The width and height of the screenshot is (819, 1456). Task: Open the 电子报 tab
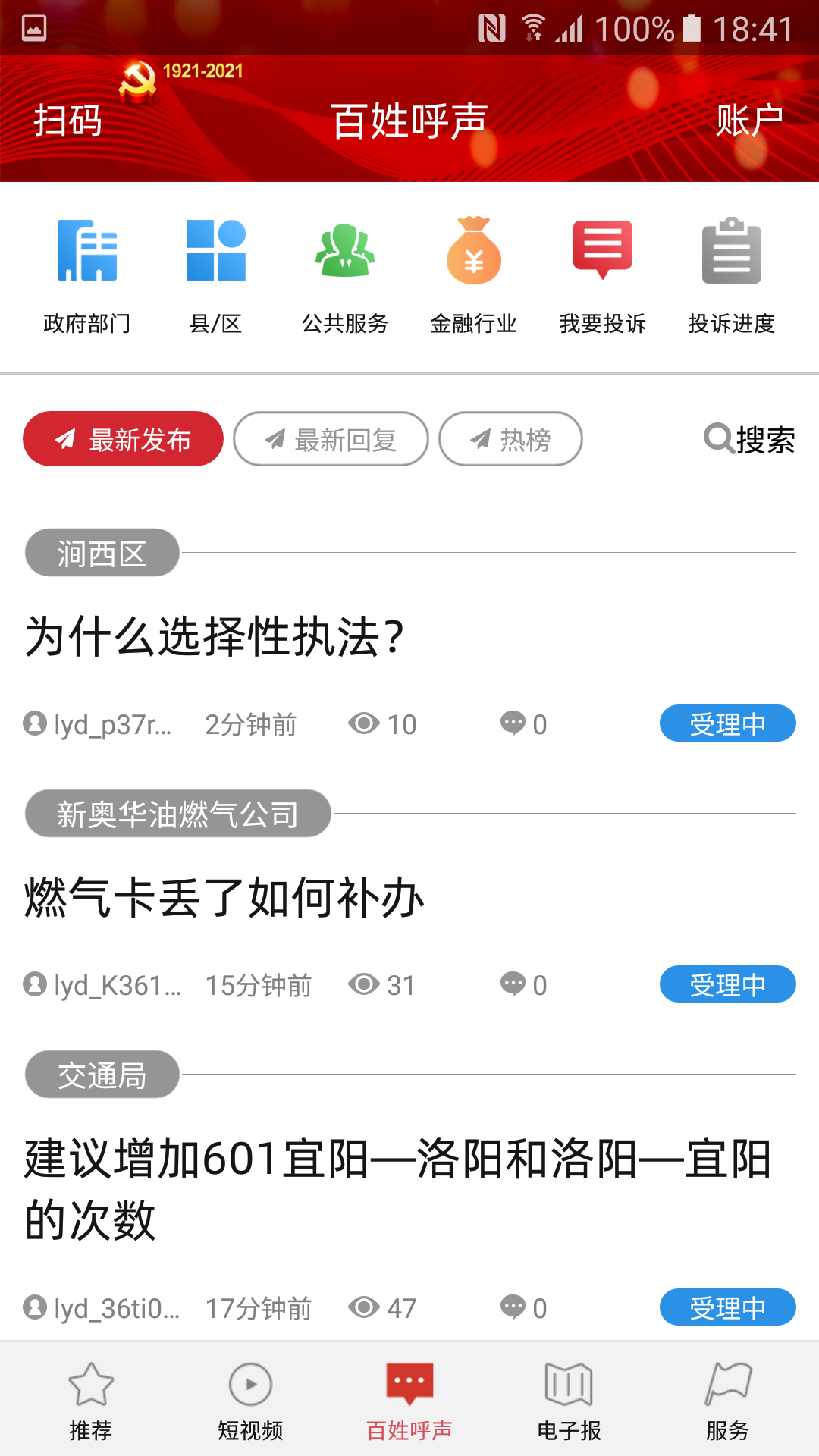[569, 1403]
